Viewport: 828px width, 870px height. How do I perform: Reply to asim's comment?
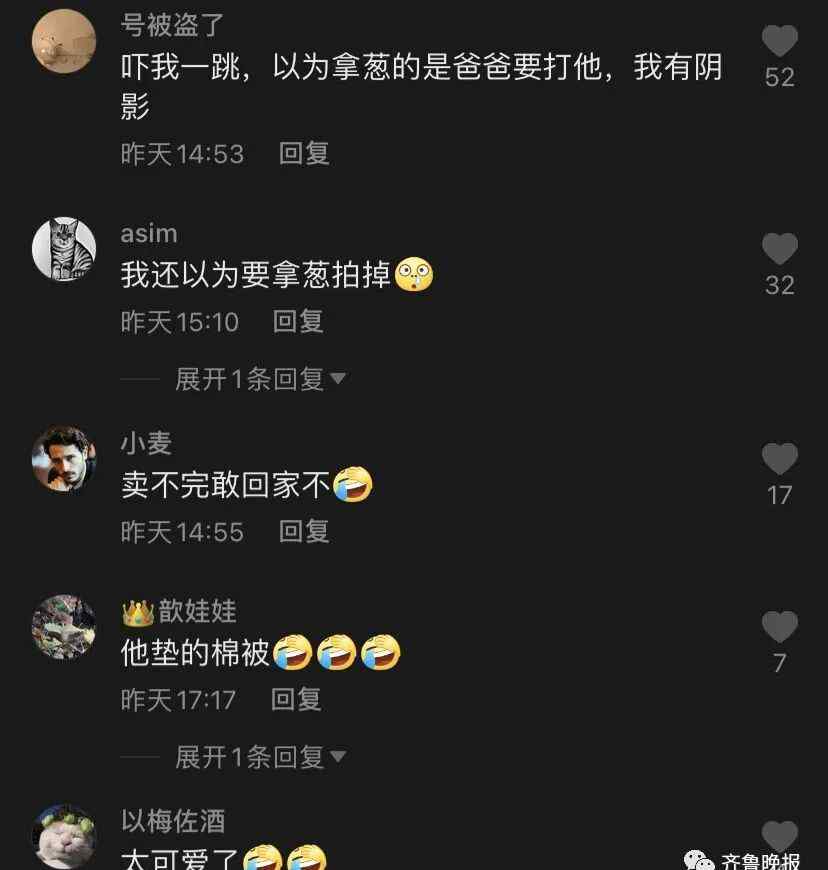pyautogui.click(x=298, y=321)
